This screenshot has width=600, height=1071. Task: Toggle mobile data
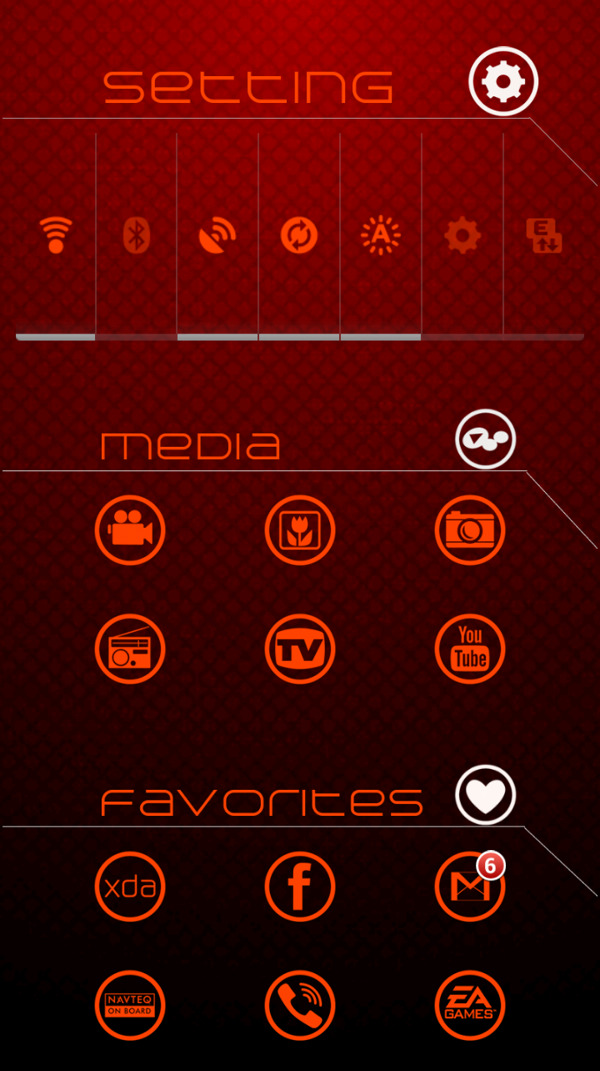coord(544,236)
